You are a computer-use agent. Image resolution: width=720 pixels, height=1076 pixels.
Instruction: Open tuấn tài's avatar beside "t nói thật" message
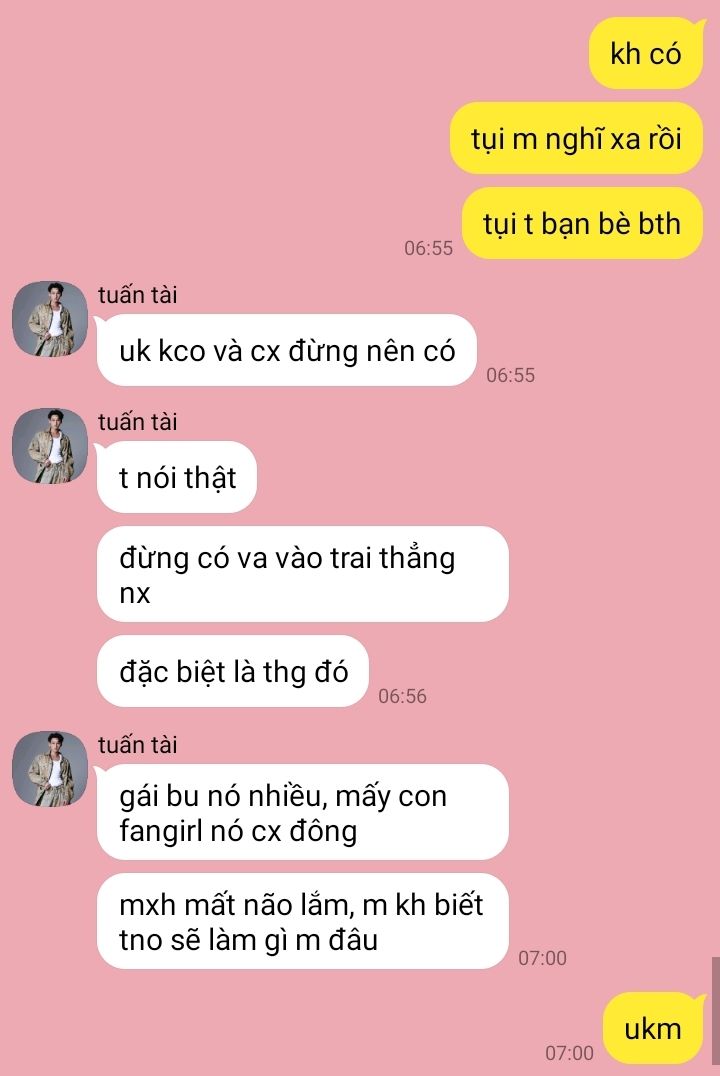50,446
